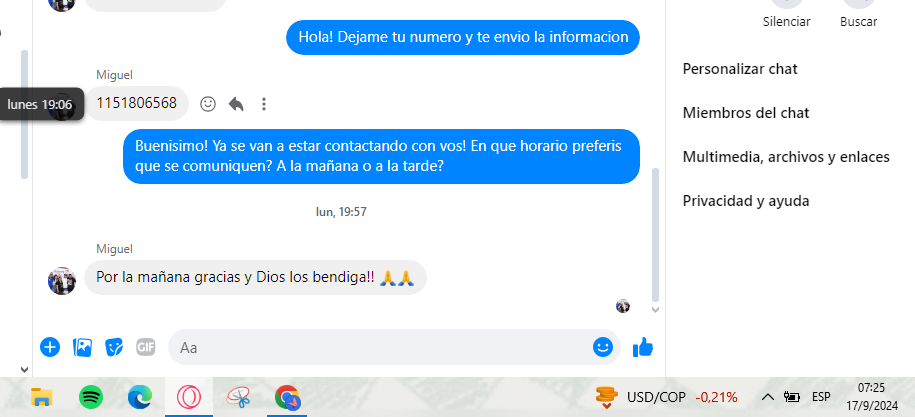Expand Personalizar chat
Screen dimensions: 915x417
click(x=740, y=69)
